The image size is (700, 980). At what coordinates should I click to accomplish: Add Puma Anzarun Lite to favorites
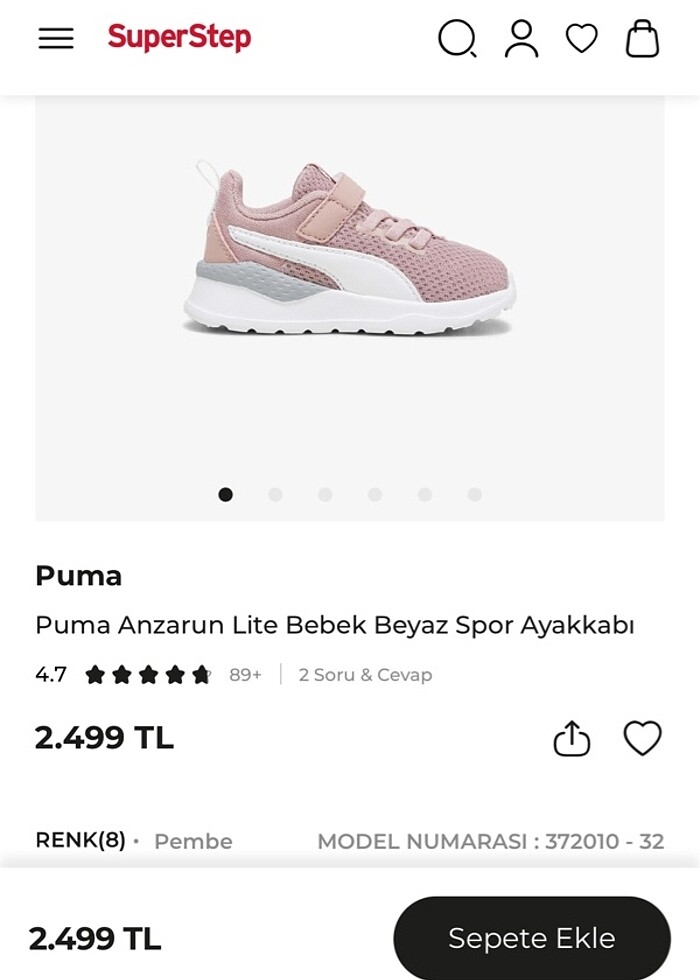point(642,739)
